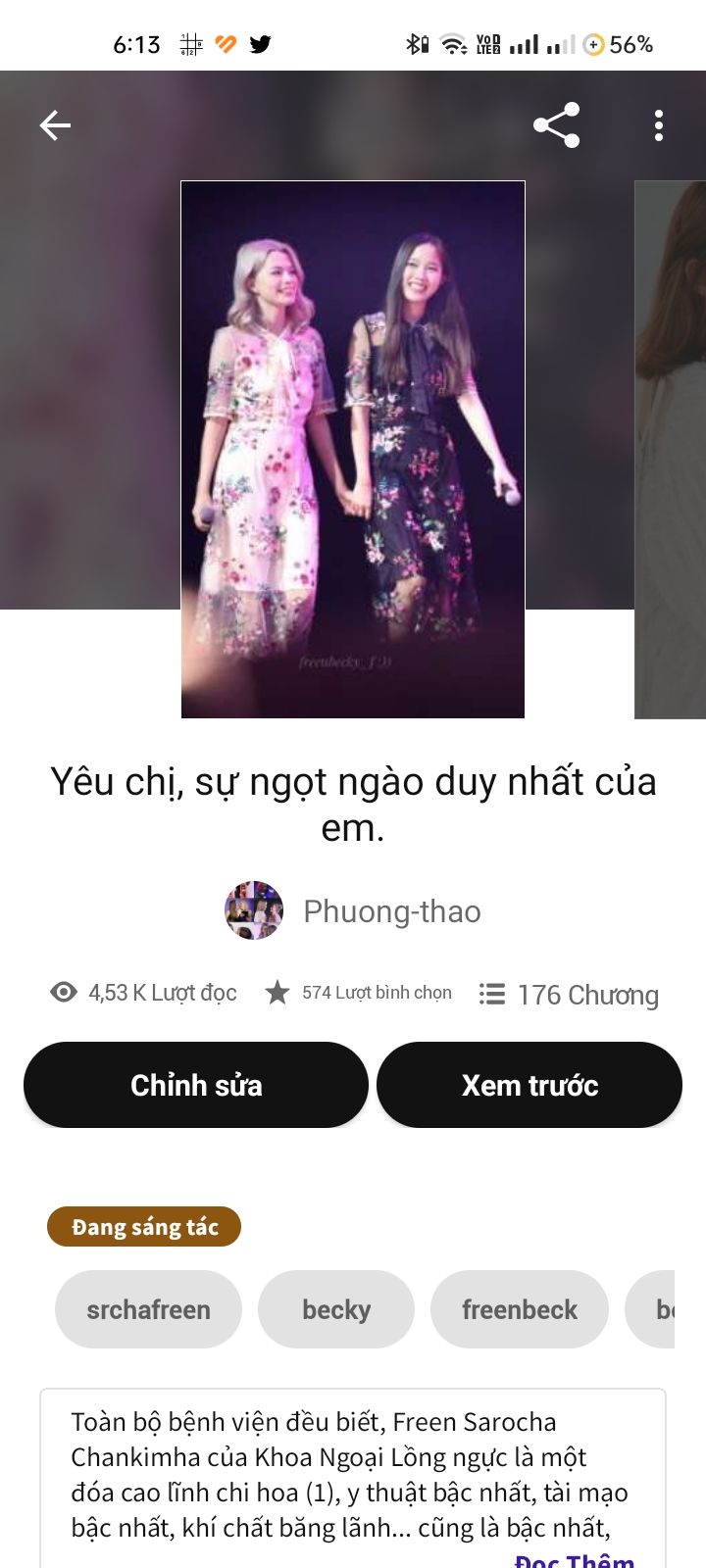Open the three-dot overflow menu

tap(659, 125)
